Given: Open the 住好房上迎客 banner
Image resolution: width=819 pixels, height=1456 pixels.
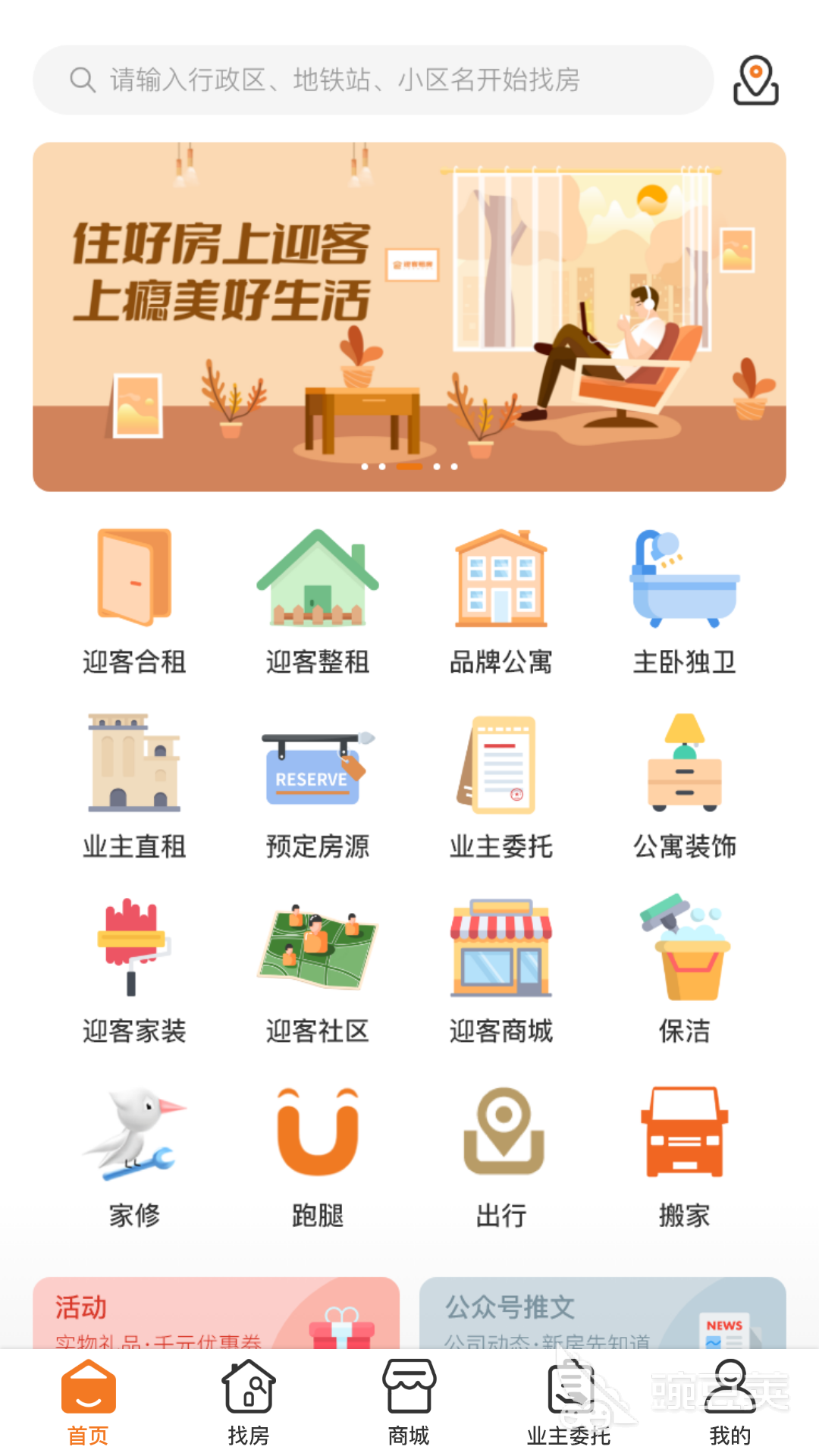Looking at the screenshot, I should [409, 317].
